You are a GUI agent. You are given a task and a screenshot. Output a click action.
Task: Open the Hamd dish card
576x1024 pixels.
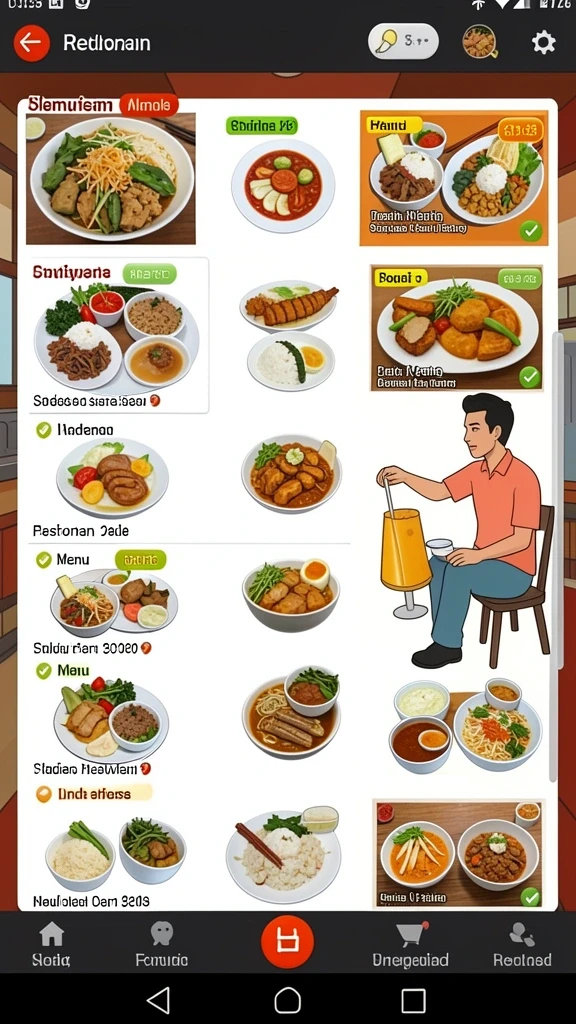click(x=454, y=178)
